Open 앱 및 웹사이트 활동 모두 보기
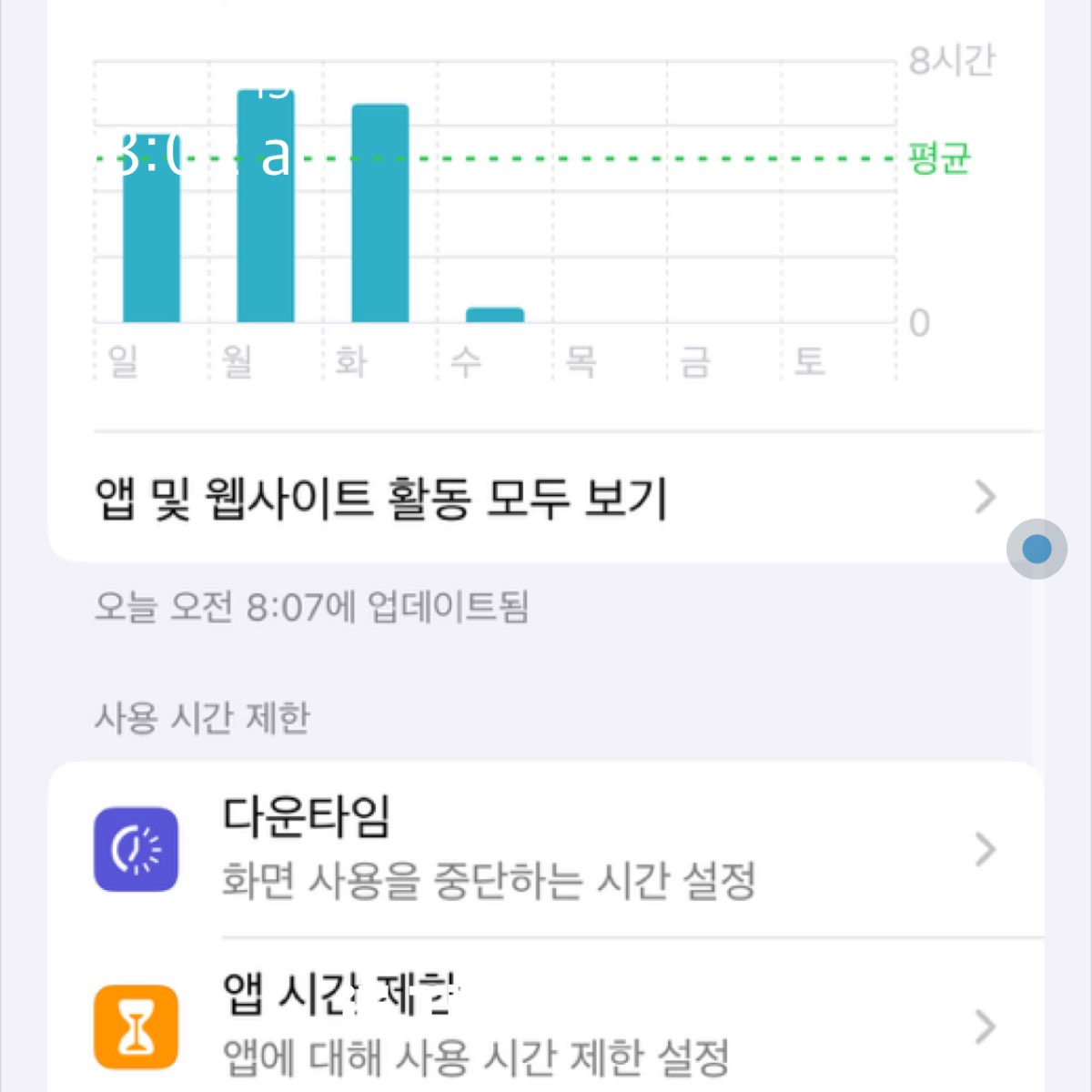Viewport: 1092px width, 1092px height. (546, 497)
